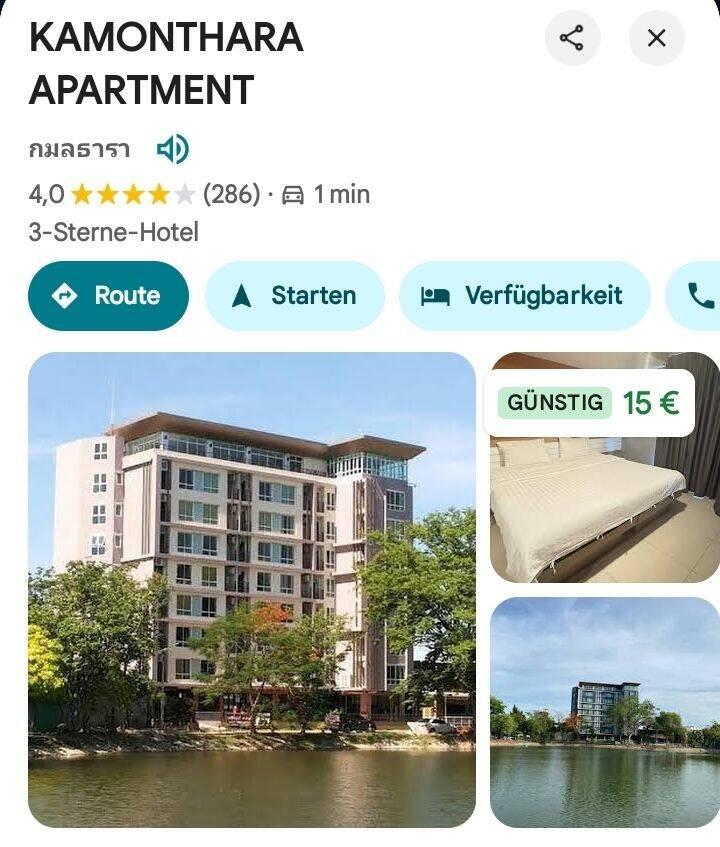Image resolution: width=720 pixels, height=847 pixels.
Task: Share Kamonthara Apartment listing
Action: tap(572, 39)
